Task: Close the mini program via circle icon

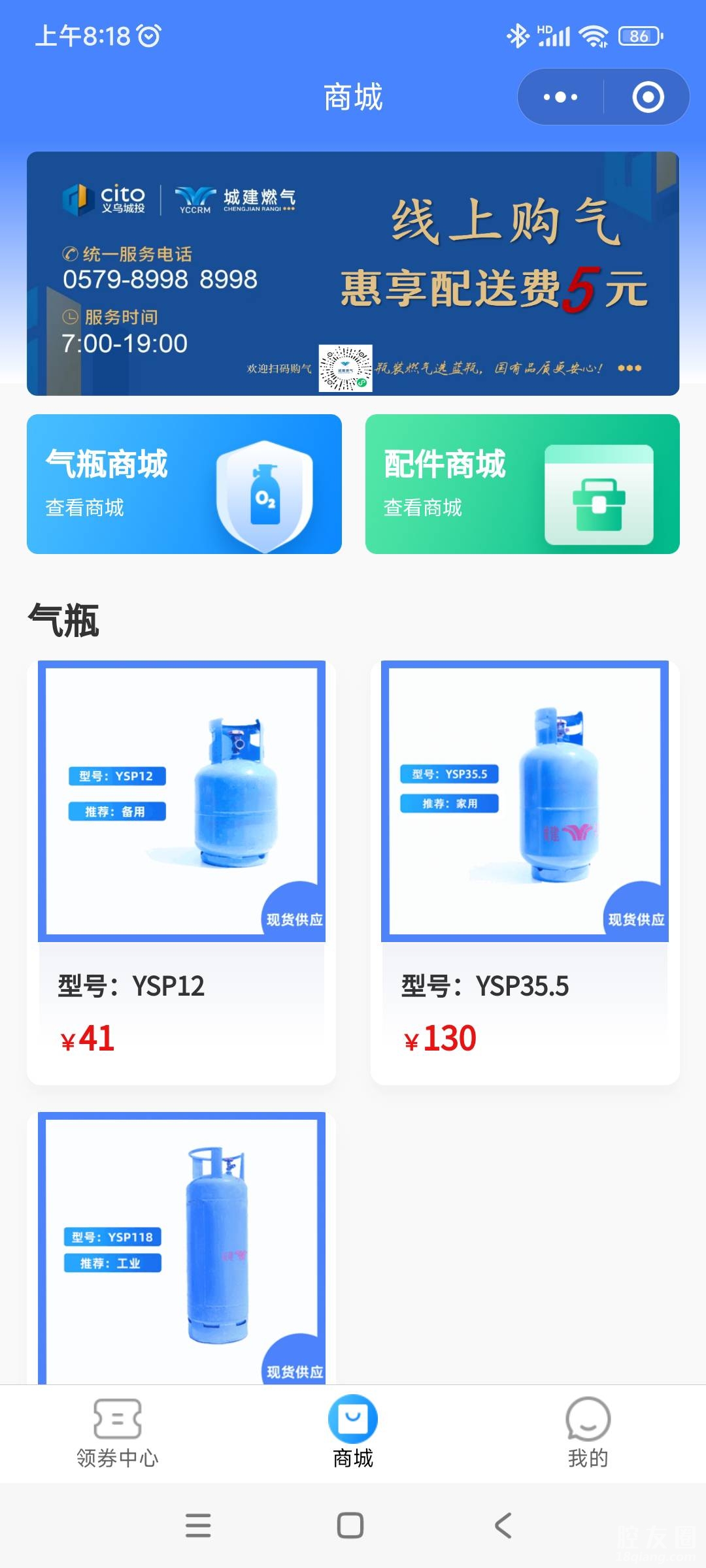Action: pyautogui.click(x=648, y=97)
